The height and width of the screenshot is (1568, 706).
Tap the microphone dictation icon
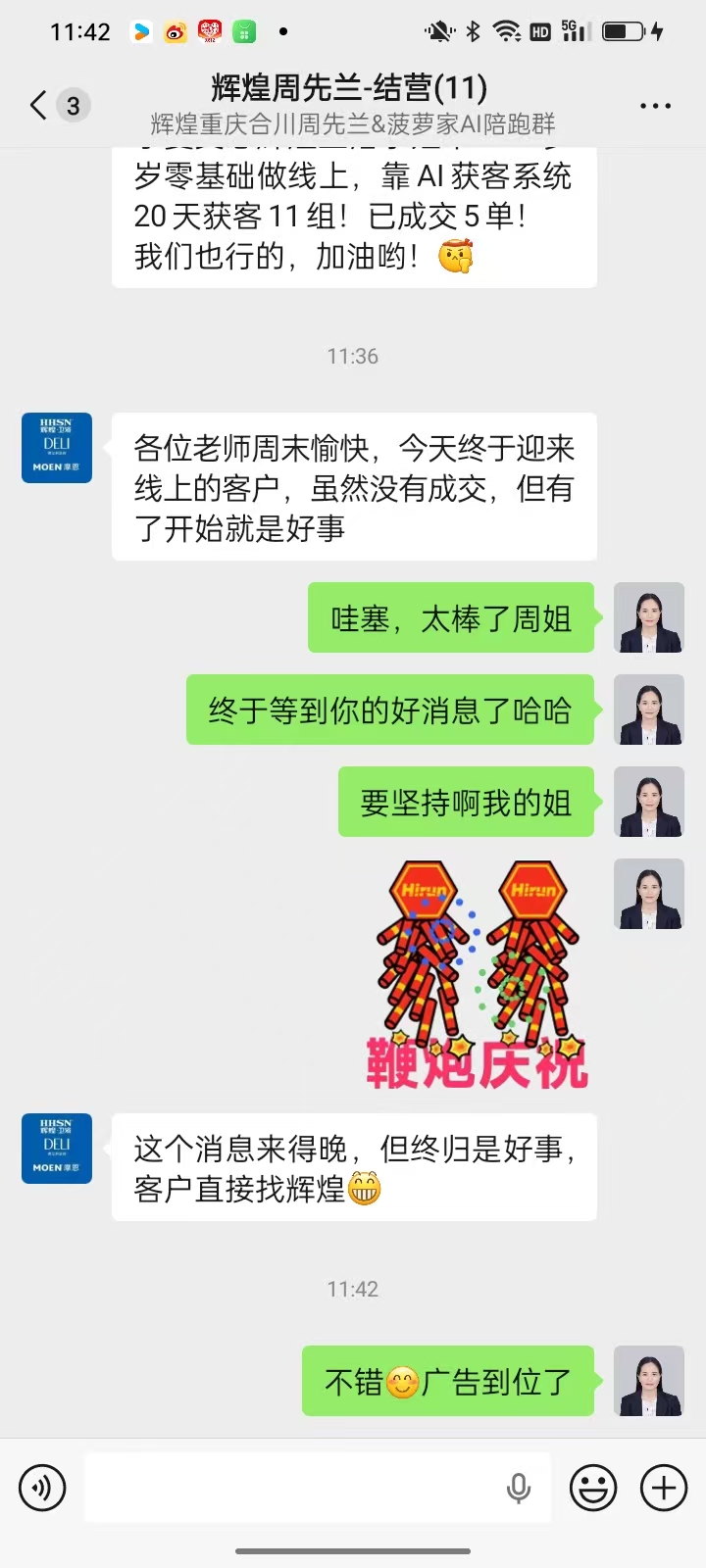tap(519, 1489)
